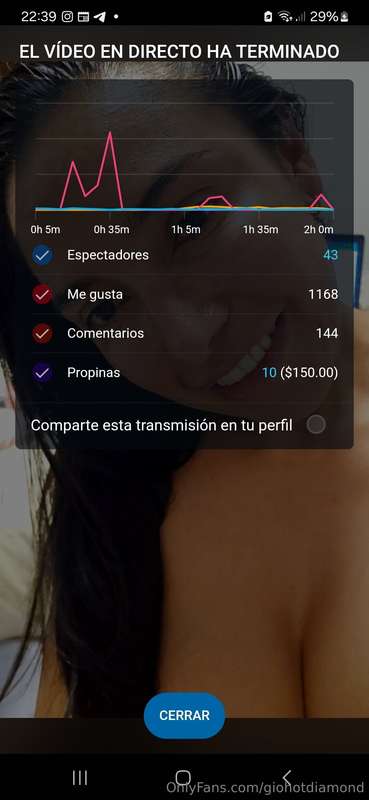Toggle the Me gusta checkbox

pos(42,294)
